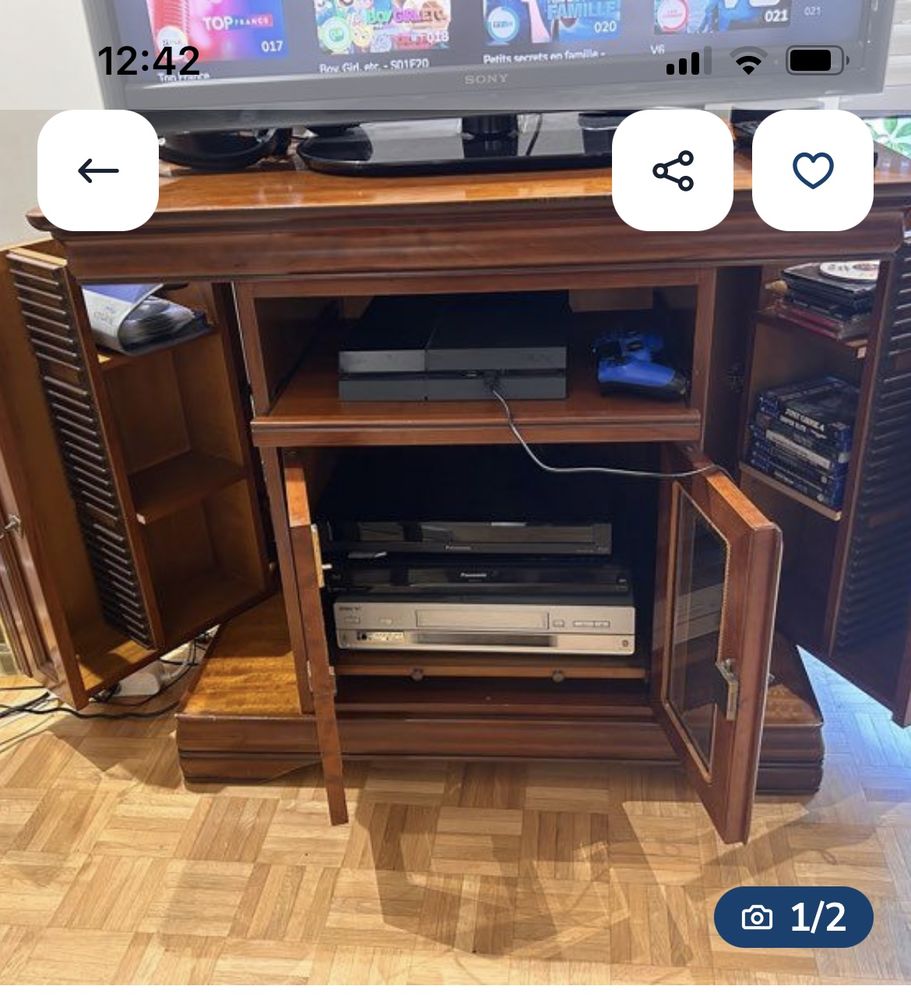911x1000 pixels.
Task: Go back to the listing details
Action: (x=97, y=171)
